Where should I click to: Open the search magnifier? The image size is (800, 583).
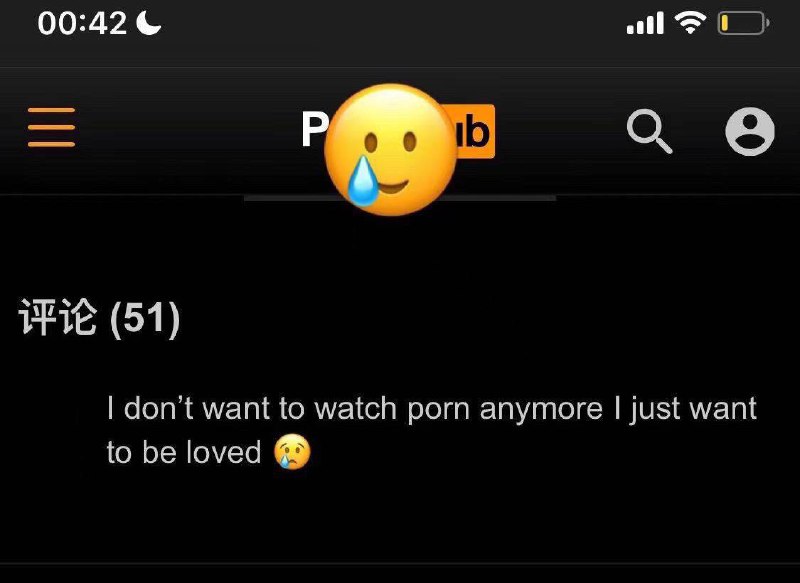point(649,131)
